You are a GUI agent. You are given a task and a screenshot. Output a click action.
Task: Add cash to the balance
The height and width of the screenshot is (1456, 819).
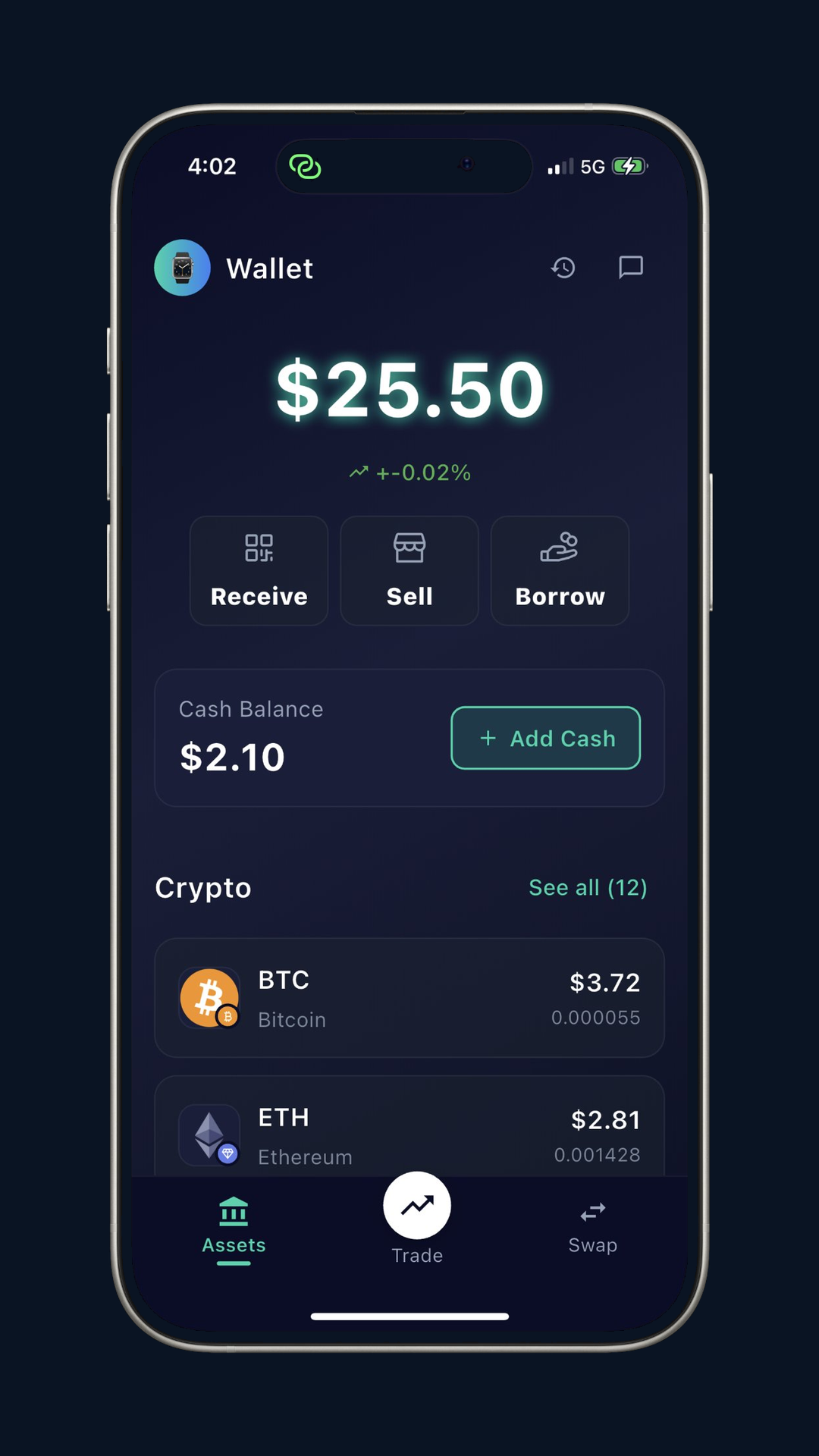[x=545, y=738]
